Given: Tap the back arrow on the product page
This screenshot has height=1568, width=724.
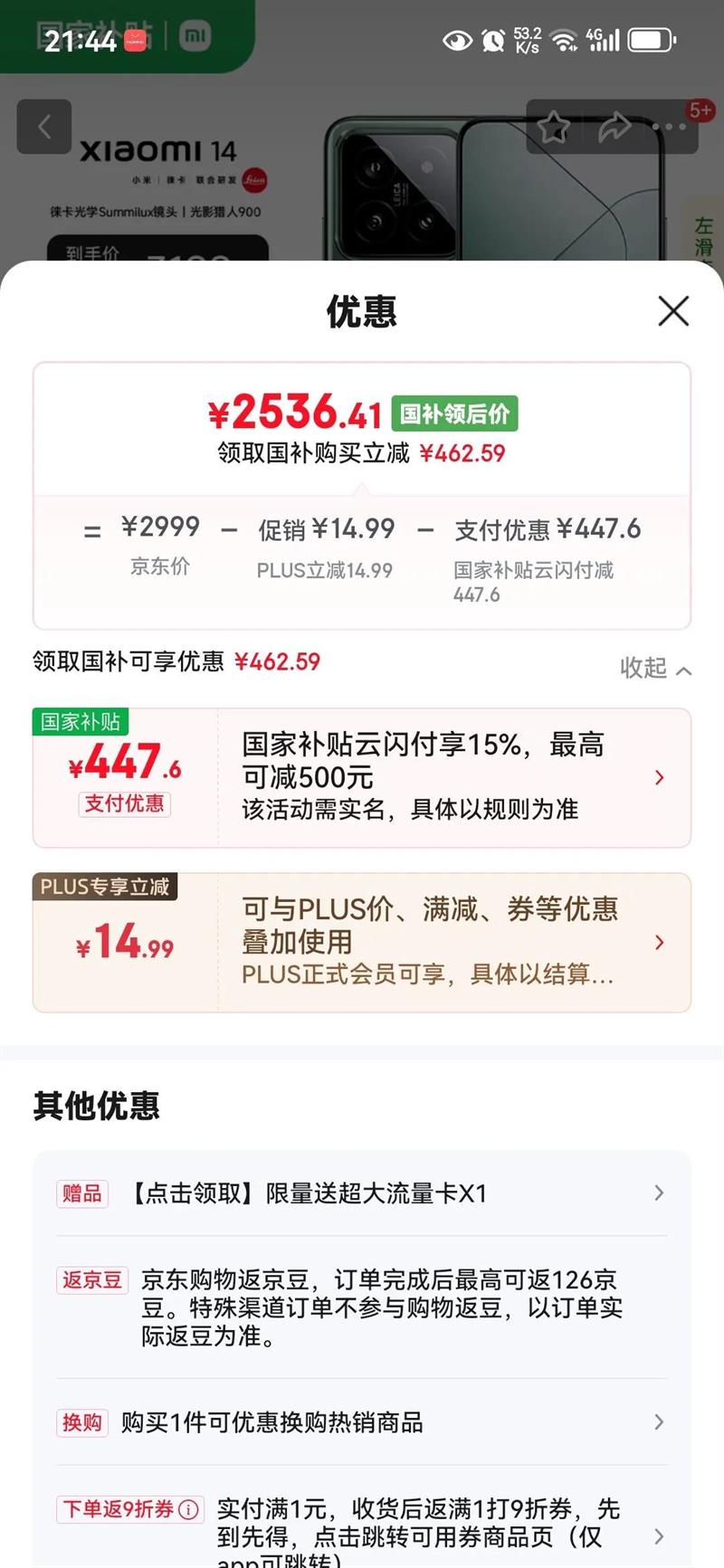Looking at the screenshot, I should tap(44, 127).
